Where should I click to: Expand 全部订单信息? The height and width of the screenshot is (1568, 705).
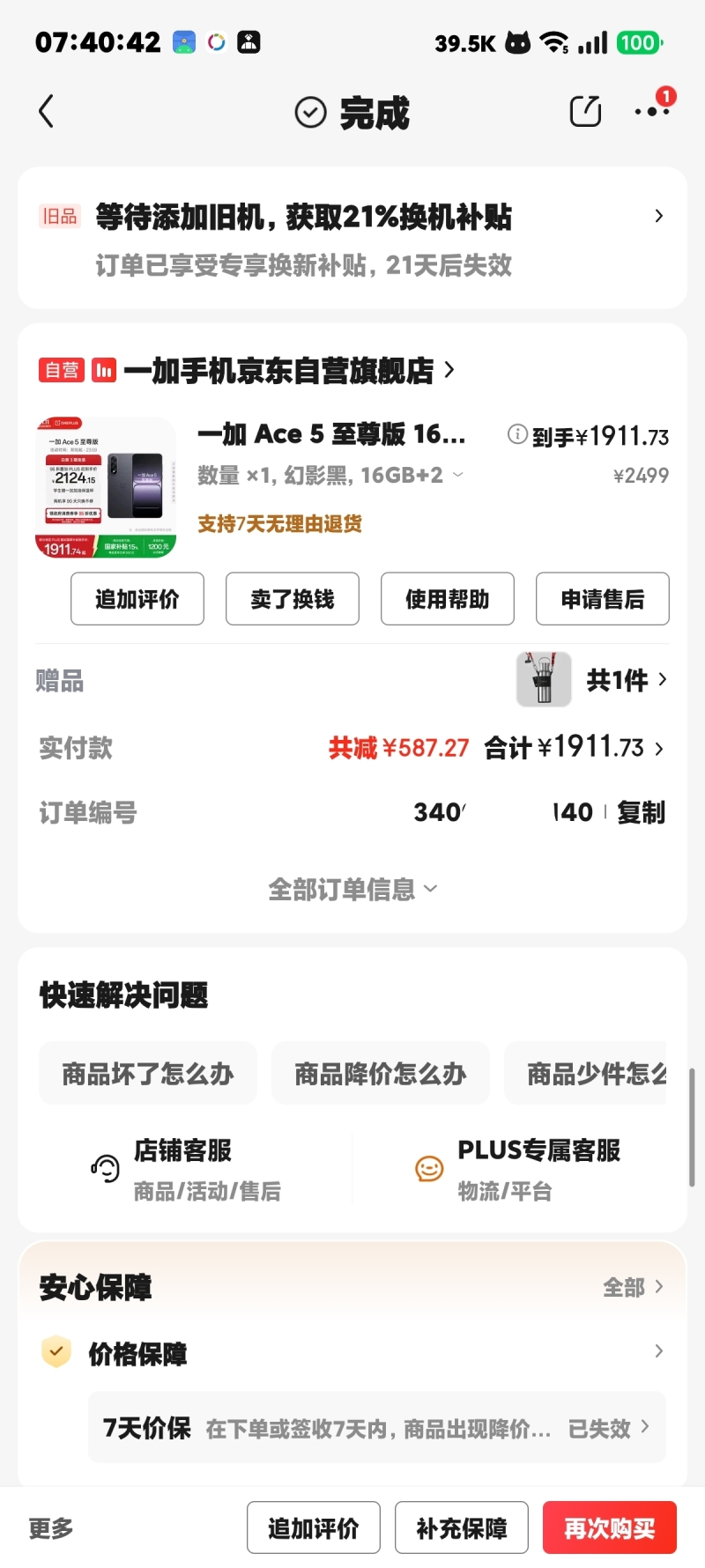pos(352,889)
